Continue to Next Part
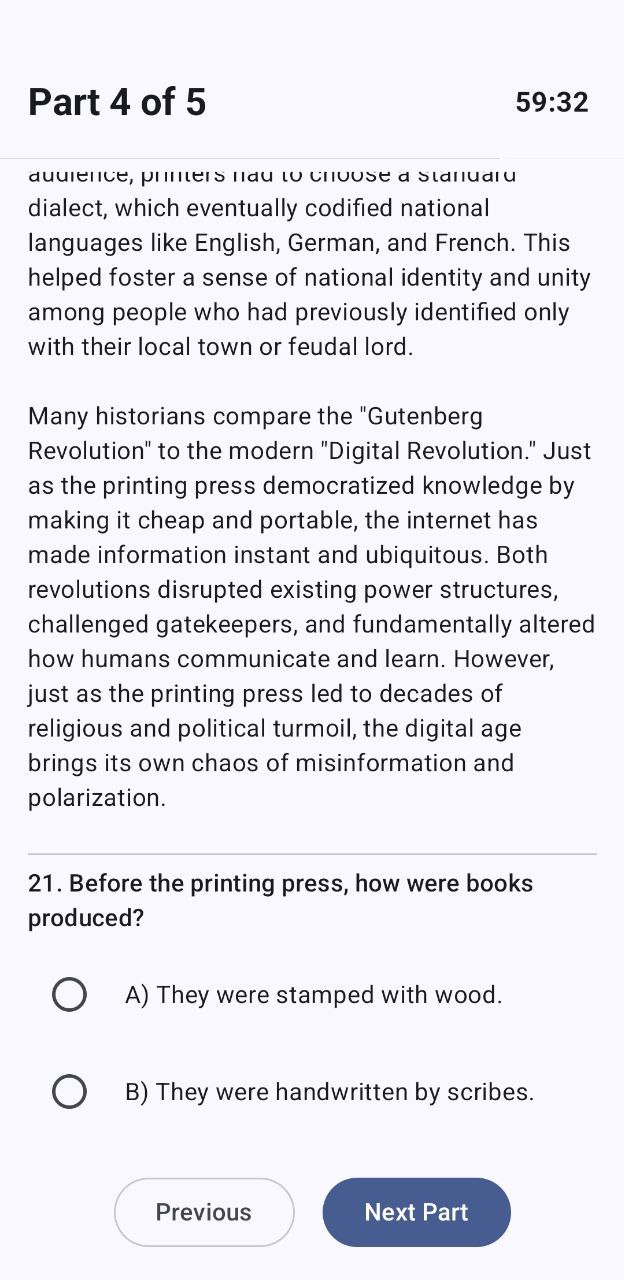 416,1212
